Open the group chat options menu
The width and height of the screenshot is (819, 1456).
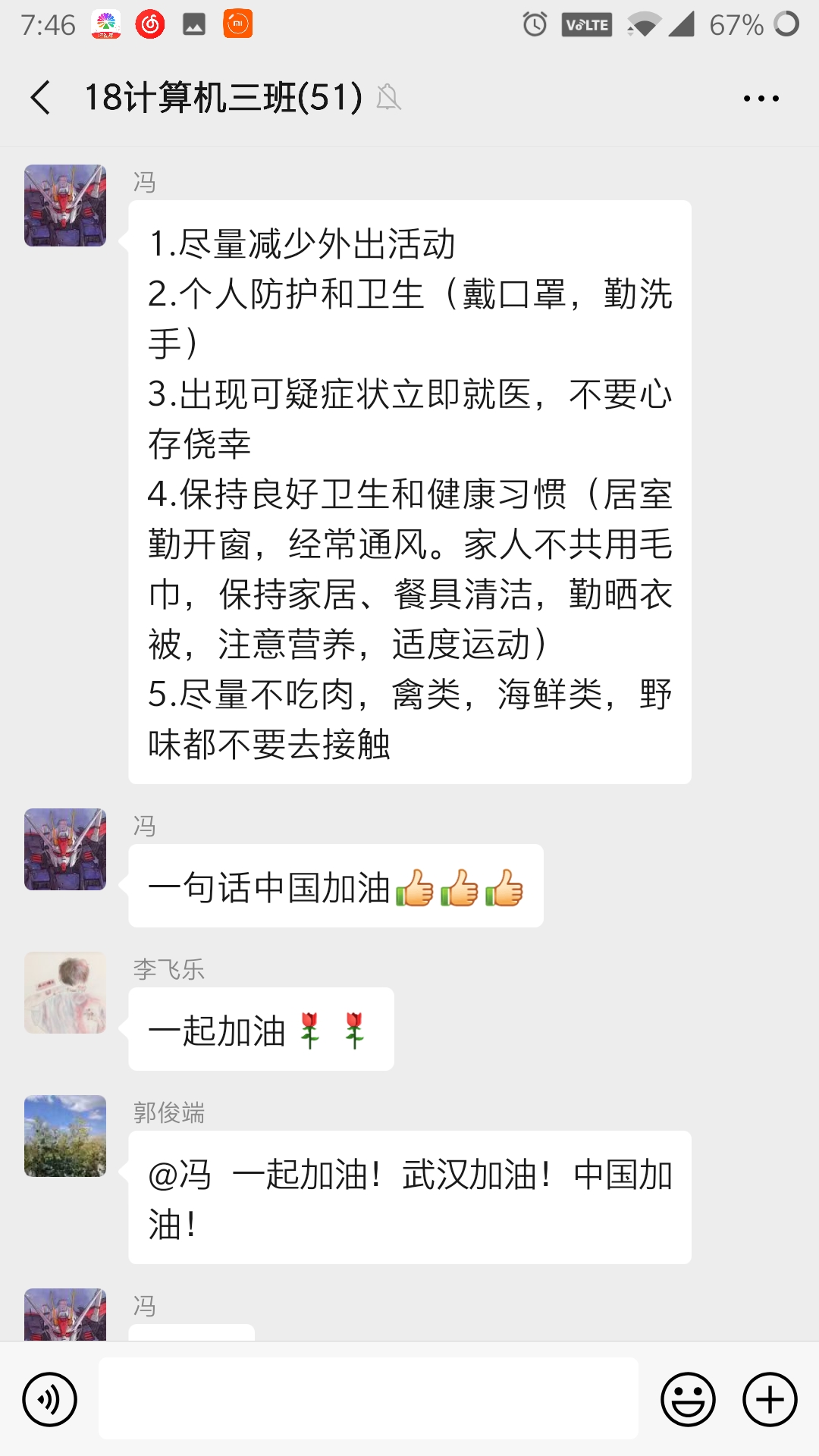tap(761, 99)
